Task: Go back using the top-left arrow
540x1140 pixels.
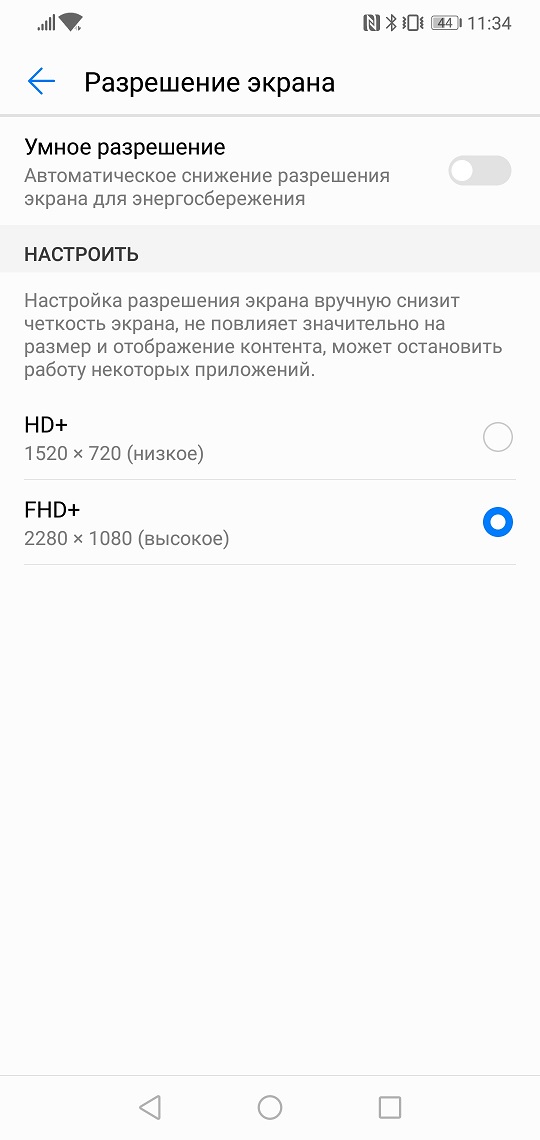Action: pos(41,81)
